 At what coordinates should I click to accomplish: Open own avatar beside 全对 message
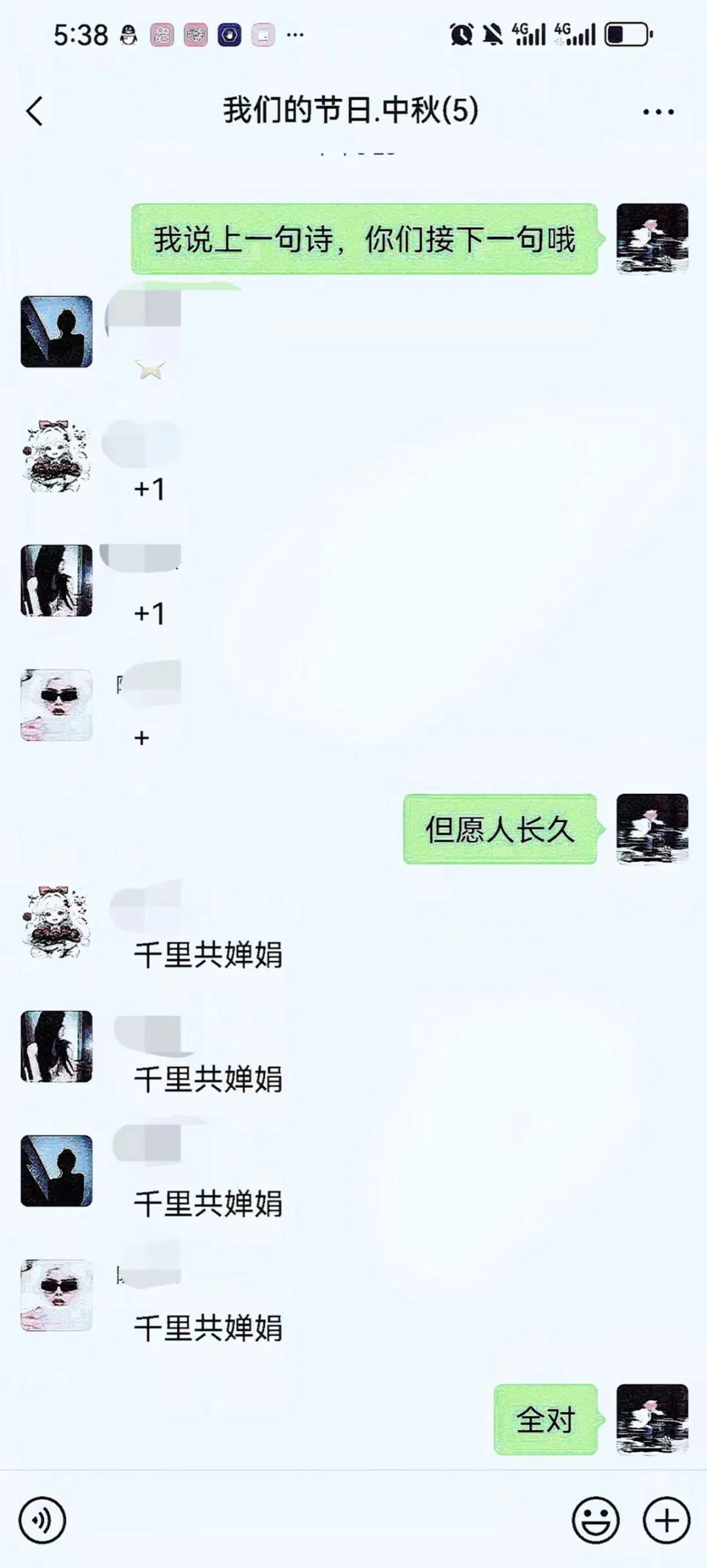(652, 1420)
